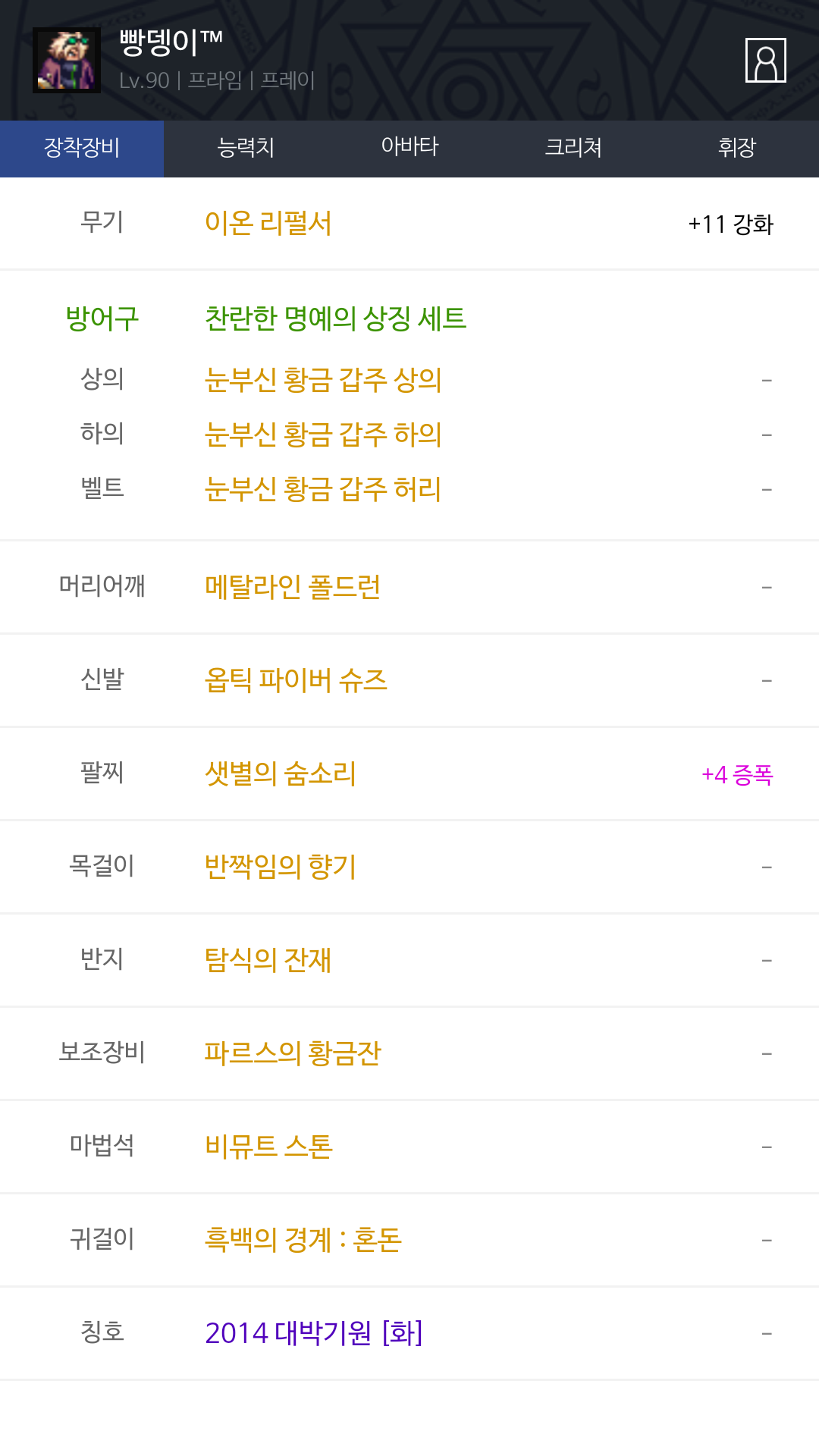View details of 눈부신 황금 갑주 상의
This screenshot has width=819, height=1456.
coord(323,380)
